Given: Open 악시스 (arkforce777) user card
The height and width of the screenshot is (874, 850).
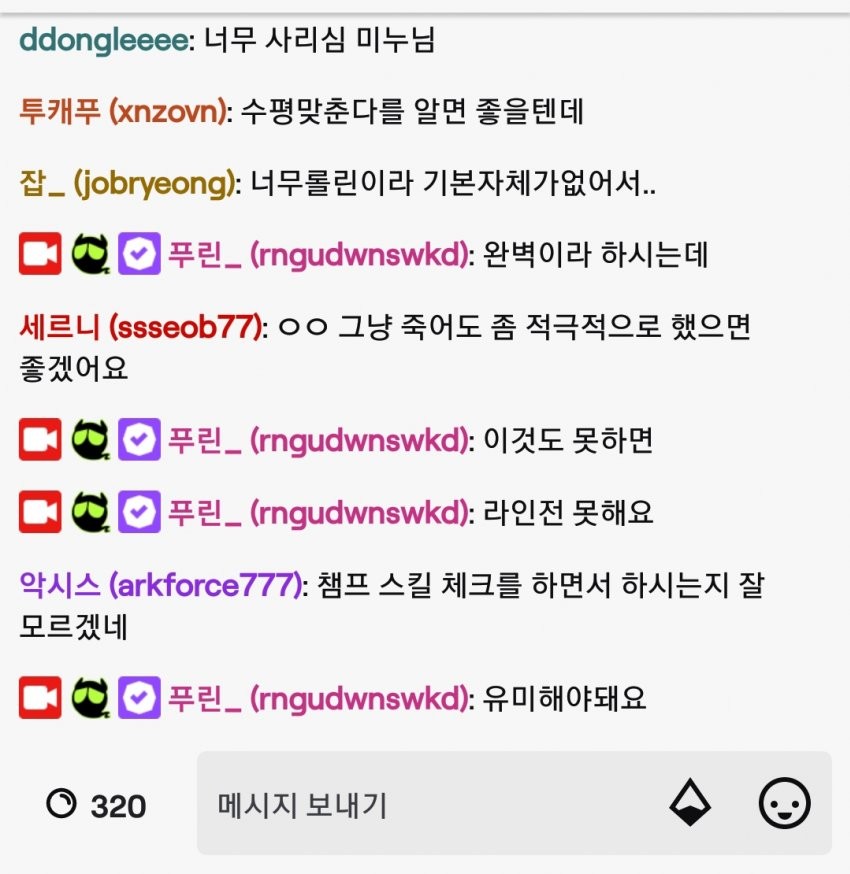Looking at the screenshot, I should pos(160,586).
